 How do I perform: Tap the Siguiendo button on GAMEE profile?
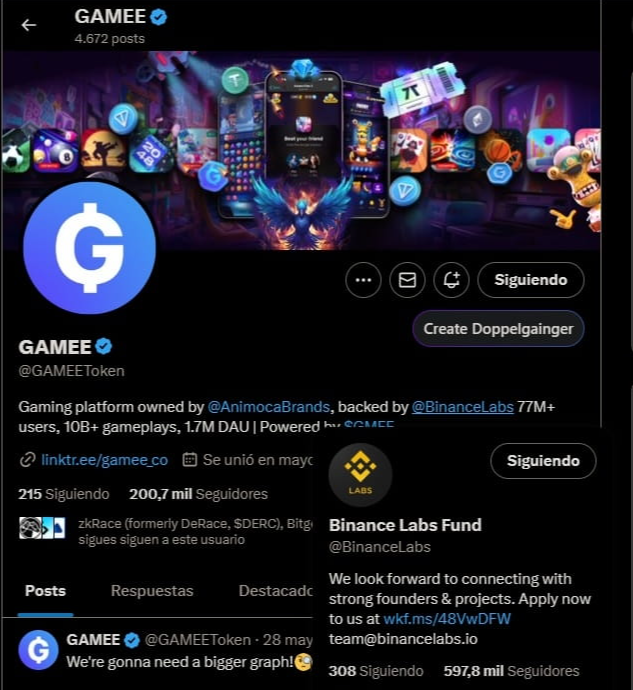530,280
